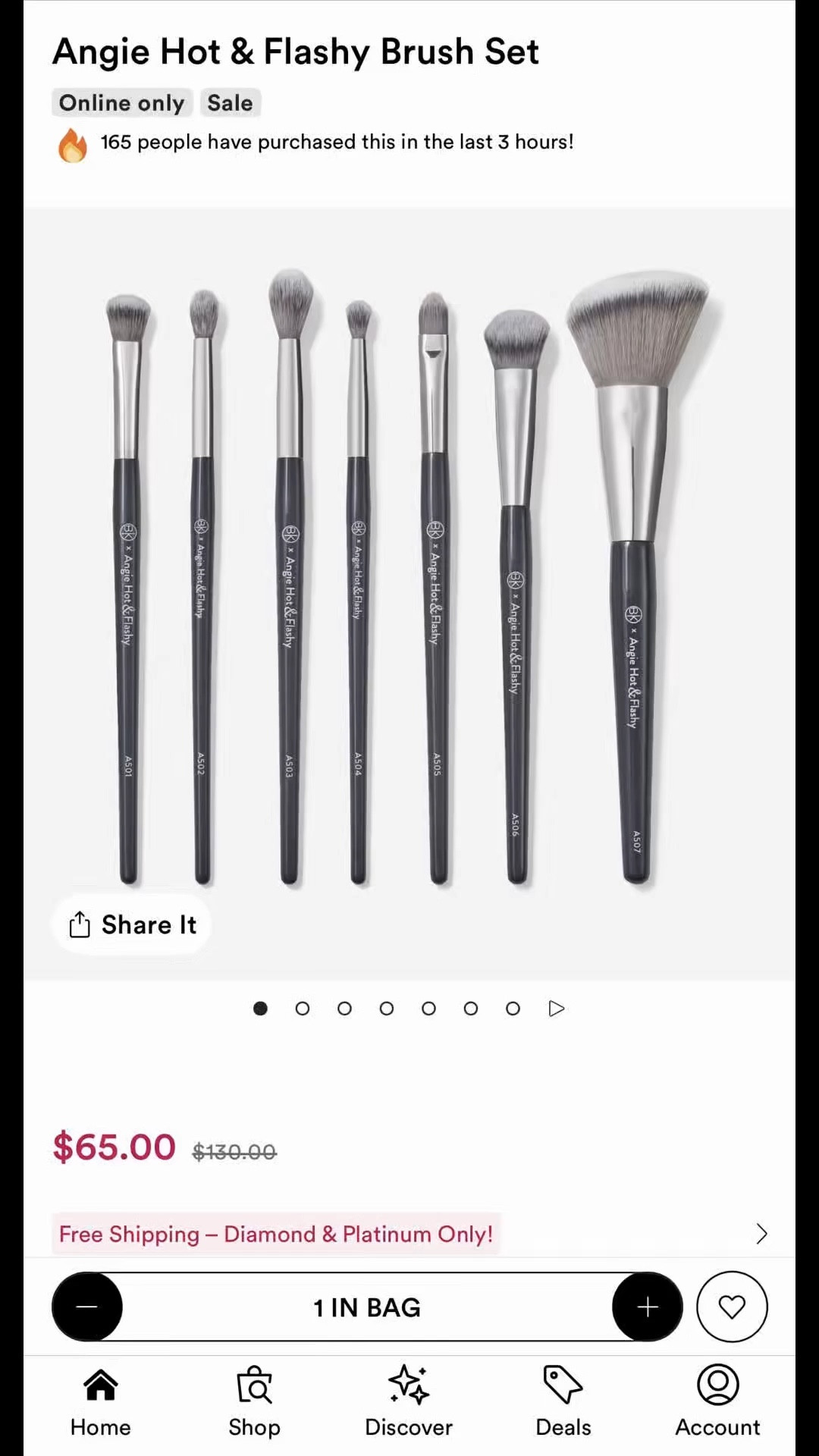Expand the Free Shipping banner chevron

tap(761, 1234)
